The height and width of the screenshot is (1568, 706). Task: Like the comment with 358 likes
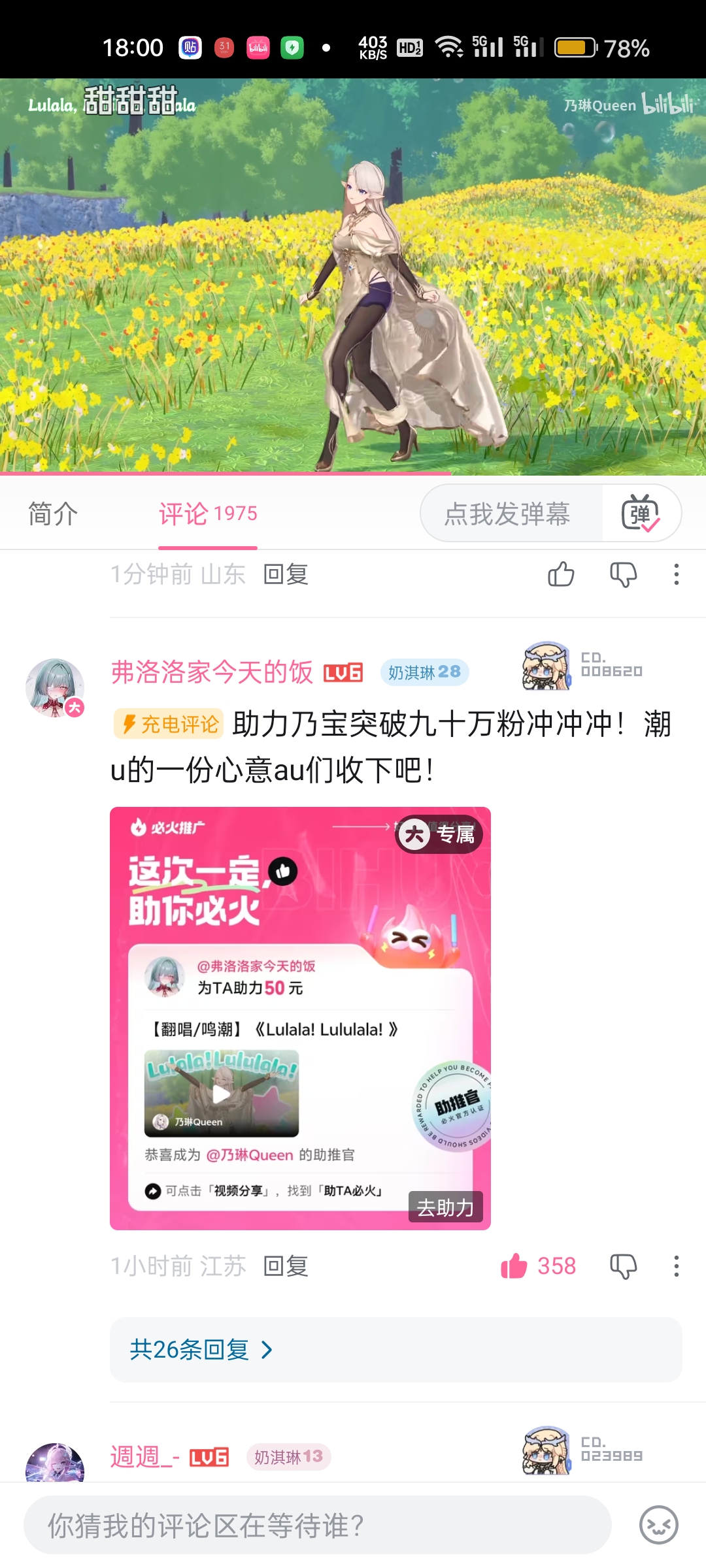coord(538,1266)
